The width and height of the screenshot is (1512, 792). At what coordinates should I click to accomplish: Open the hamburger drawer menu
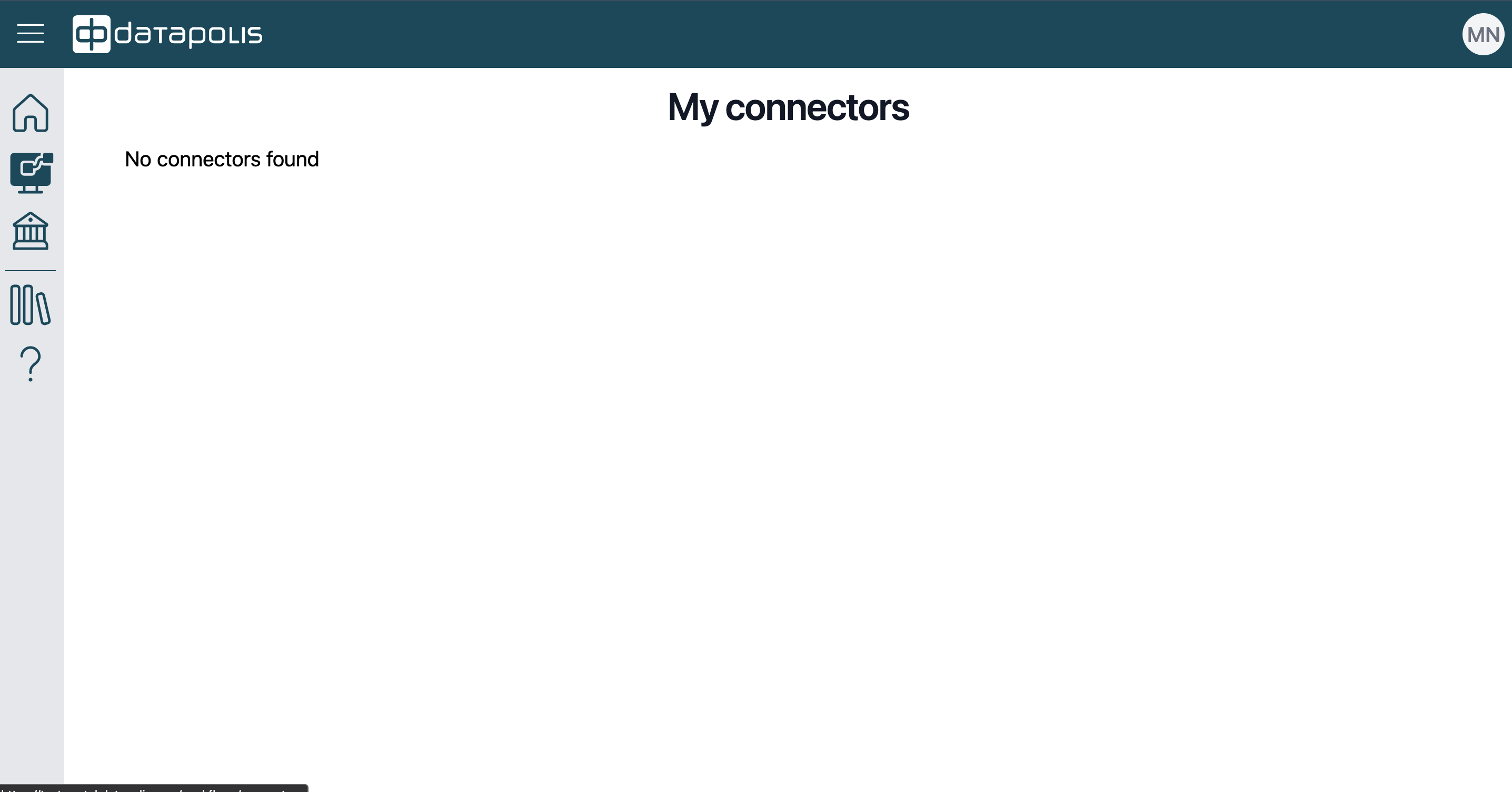point(31,34)
